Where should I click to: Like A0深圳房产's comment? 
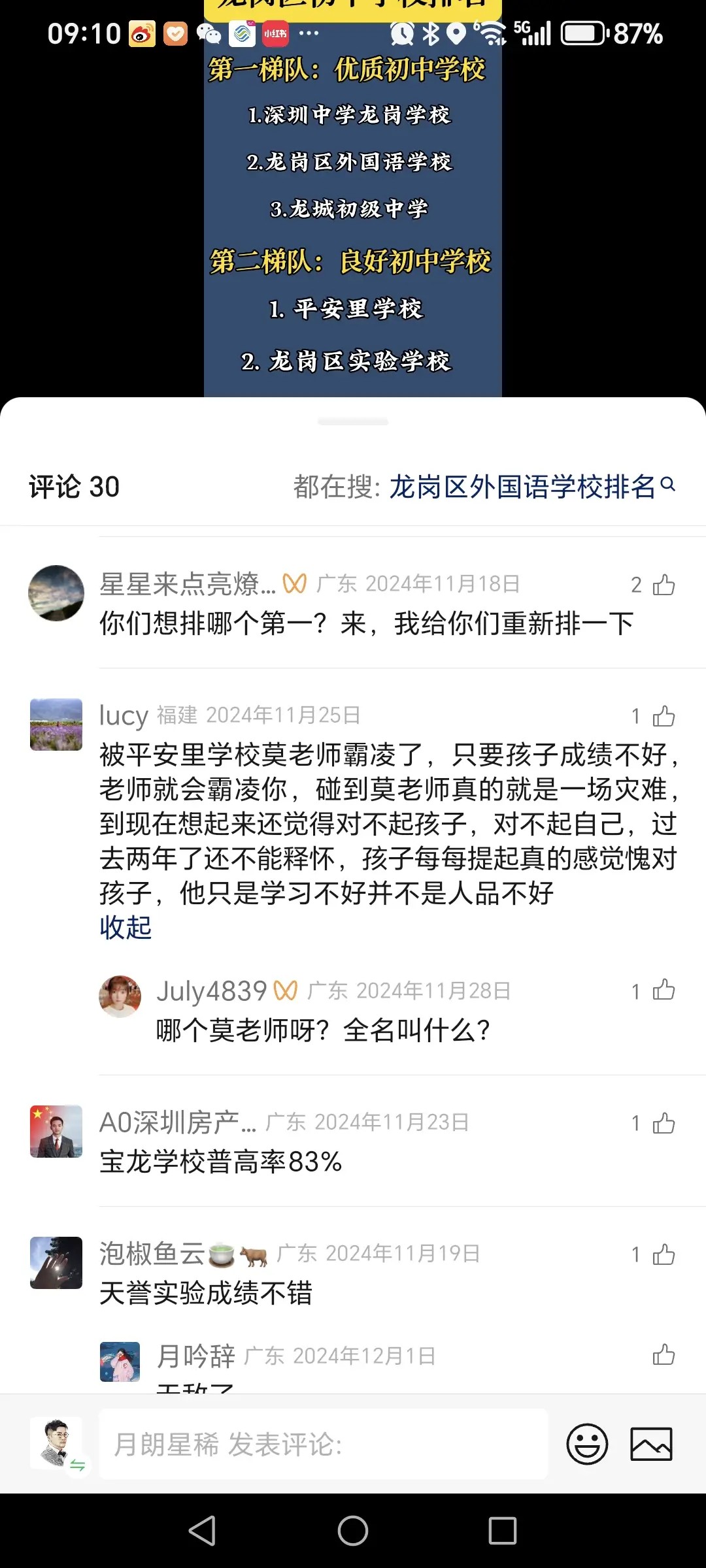664,1123
